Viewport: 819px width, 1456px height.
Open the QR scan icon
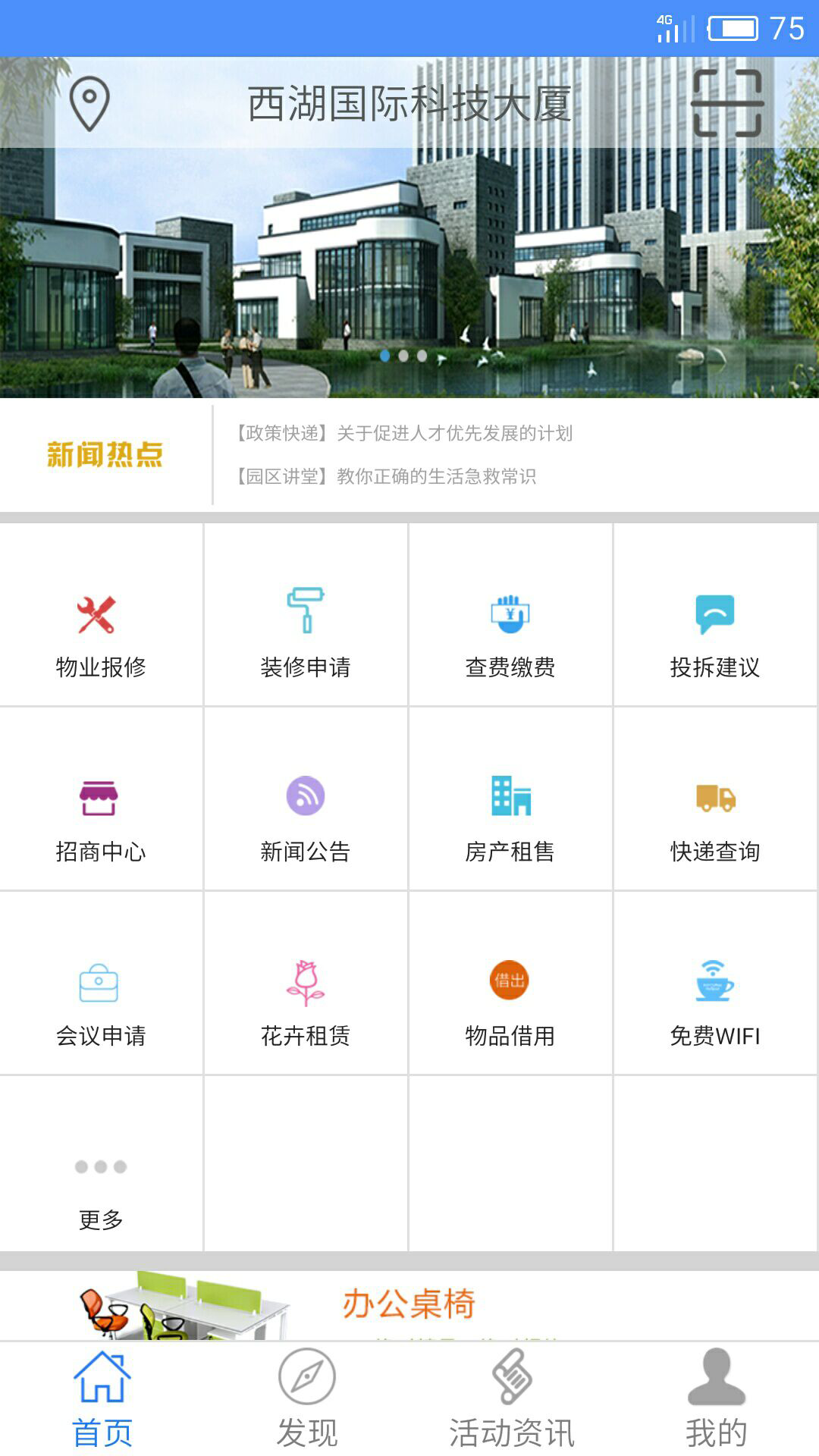tap(727, 103)
